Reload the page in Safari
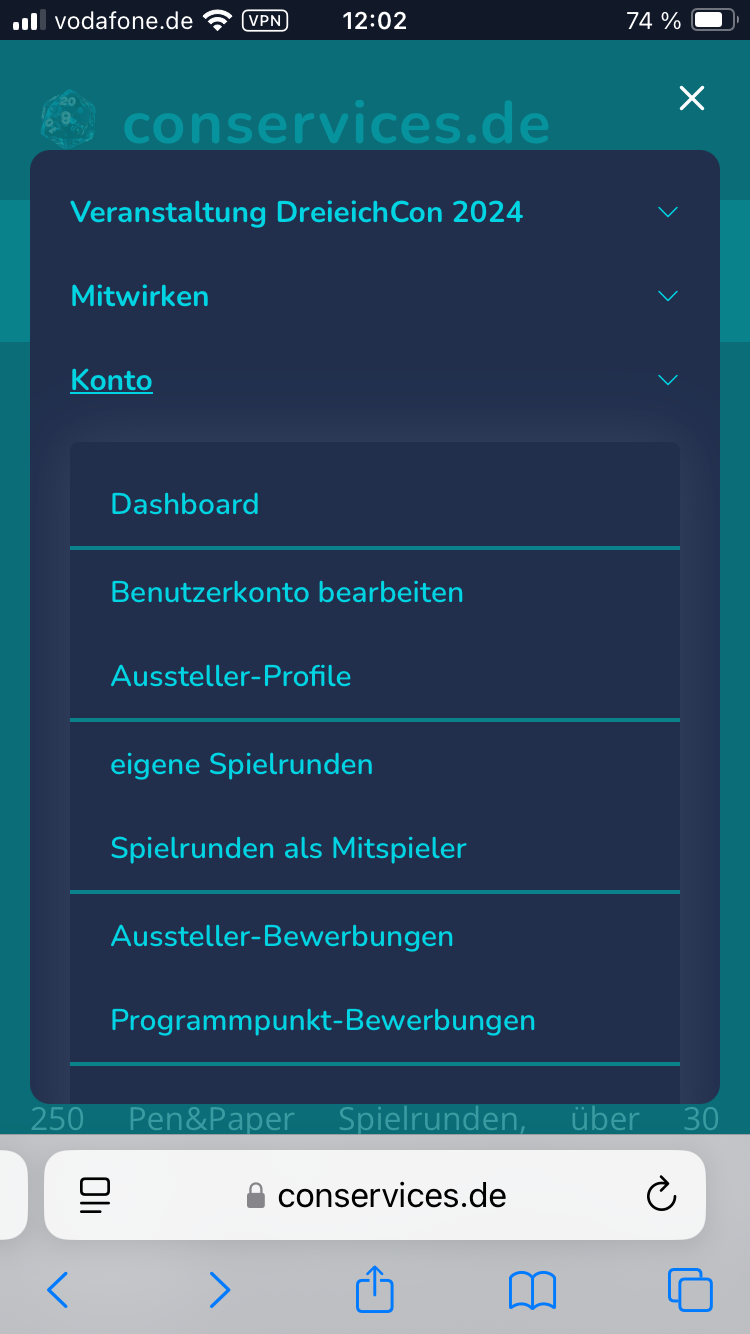The image size is (750, 1334). (661, 1195)
